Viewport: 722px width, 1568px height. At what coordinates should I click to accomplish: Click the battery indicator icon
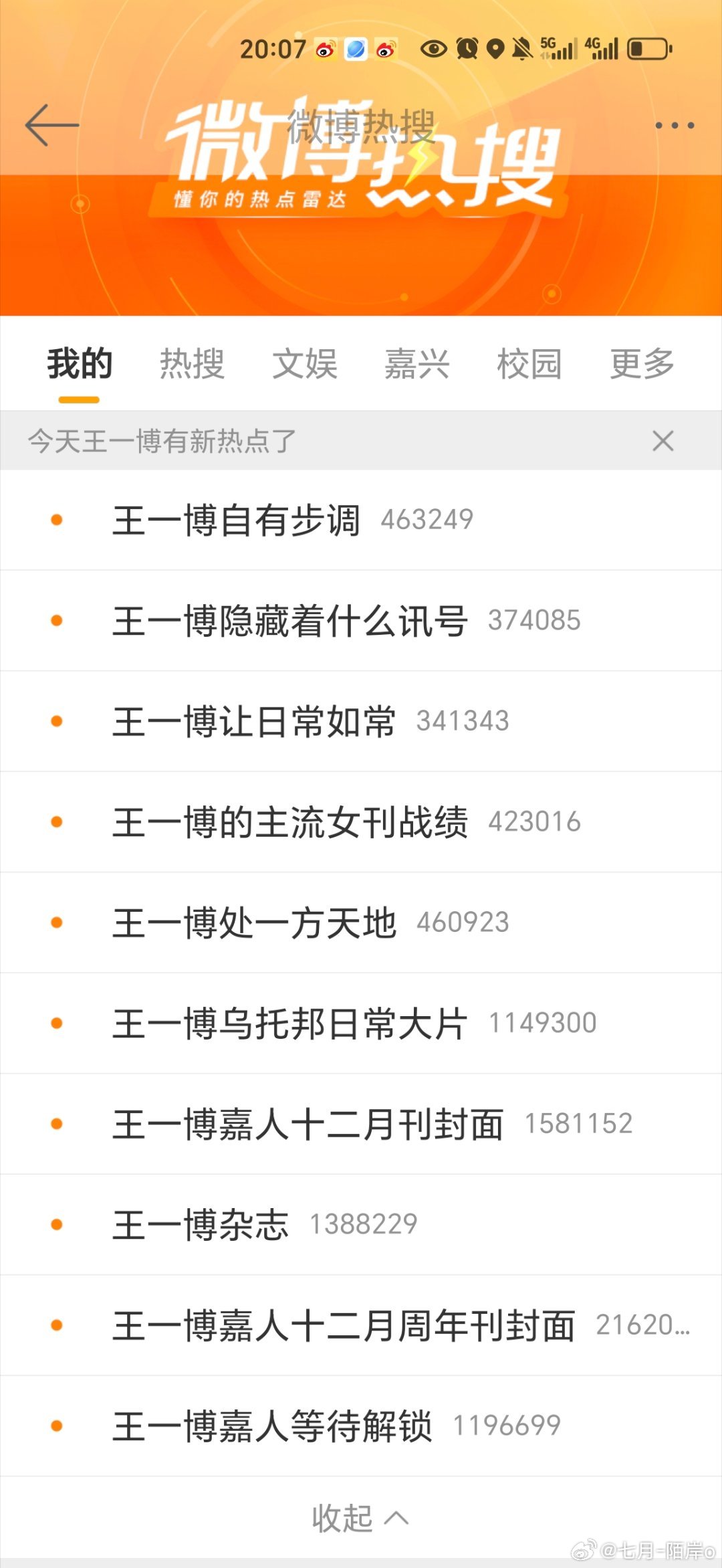646,47
